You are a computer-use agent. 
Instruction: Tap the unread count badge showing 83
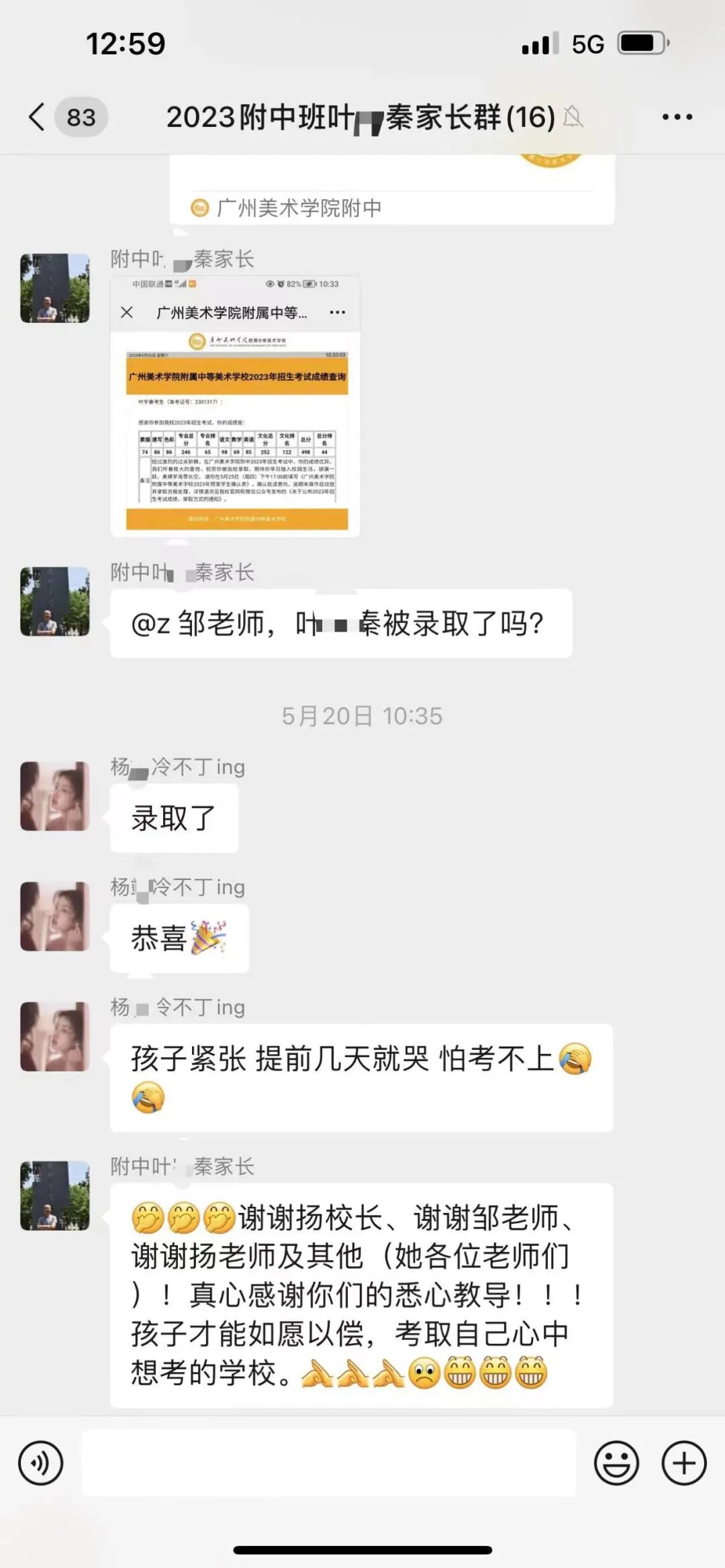(79, 116)
